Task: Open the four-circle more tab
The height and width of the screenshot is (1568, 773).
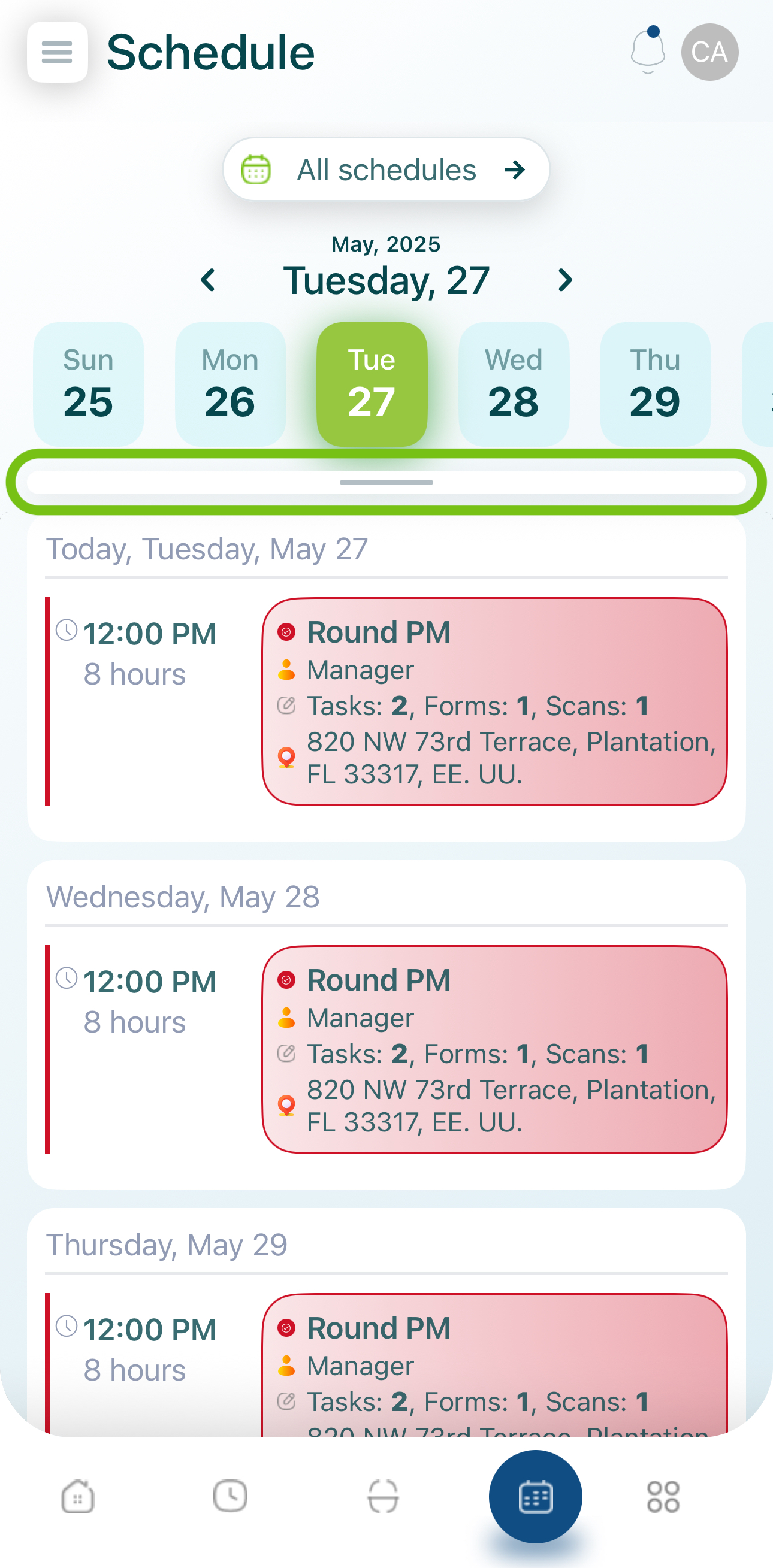Action: (x=663, y=1497)
